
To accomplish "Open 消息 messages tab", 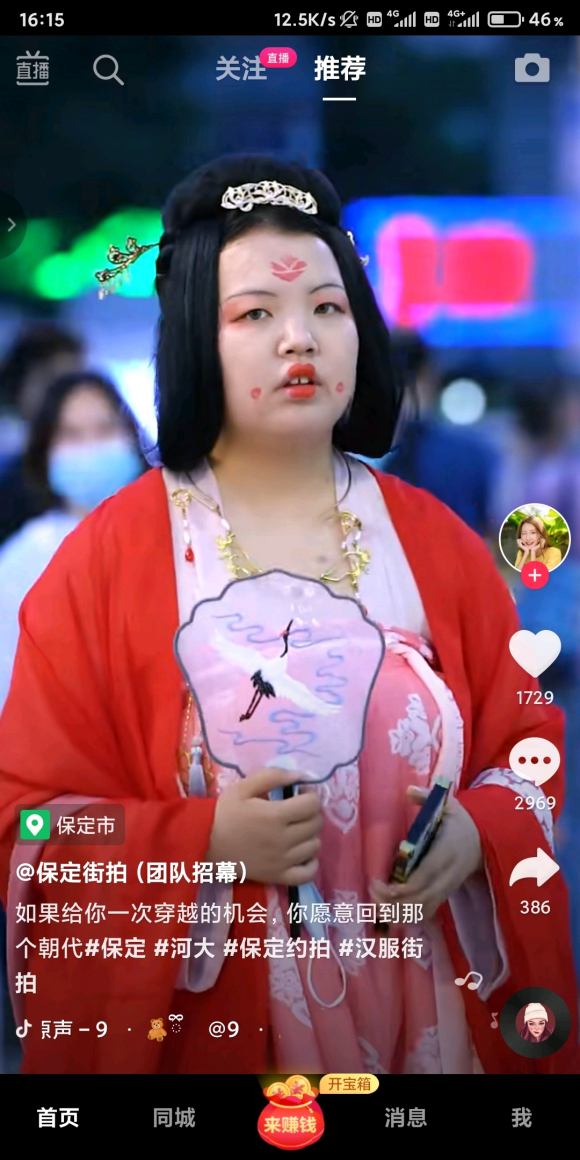I will pos(405,1118).
